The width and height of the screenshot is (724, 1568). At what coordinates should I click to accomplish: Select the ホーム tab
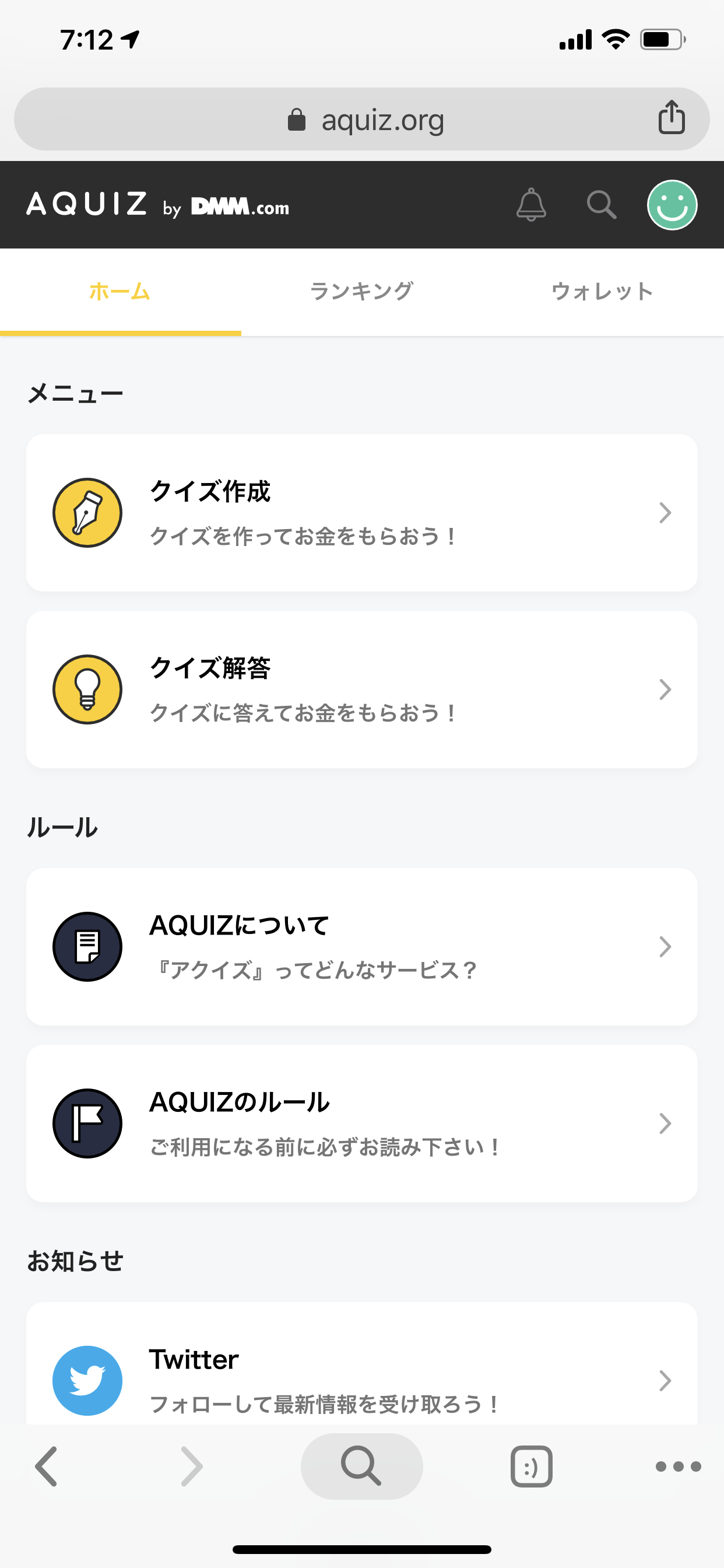pos(121,292)
